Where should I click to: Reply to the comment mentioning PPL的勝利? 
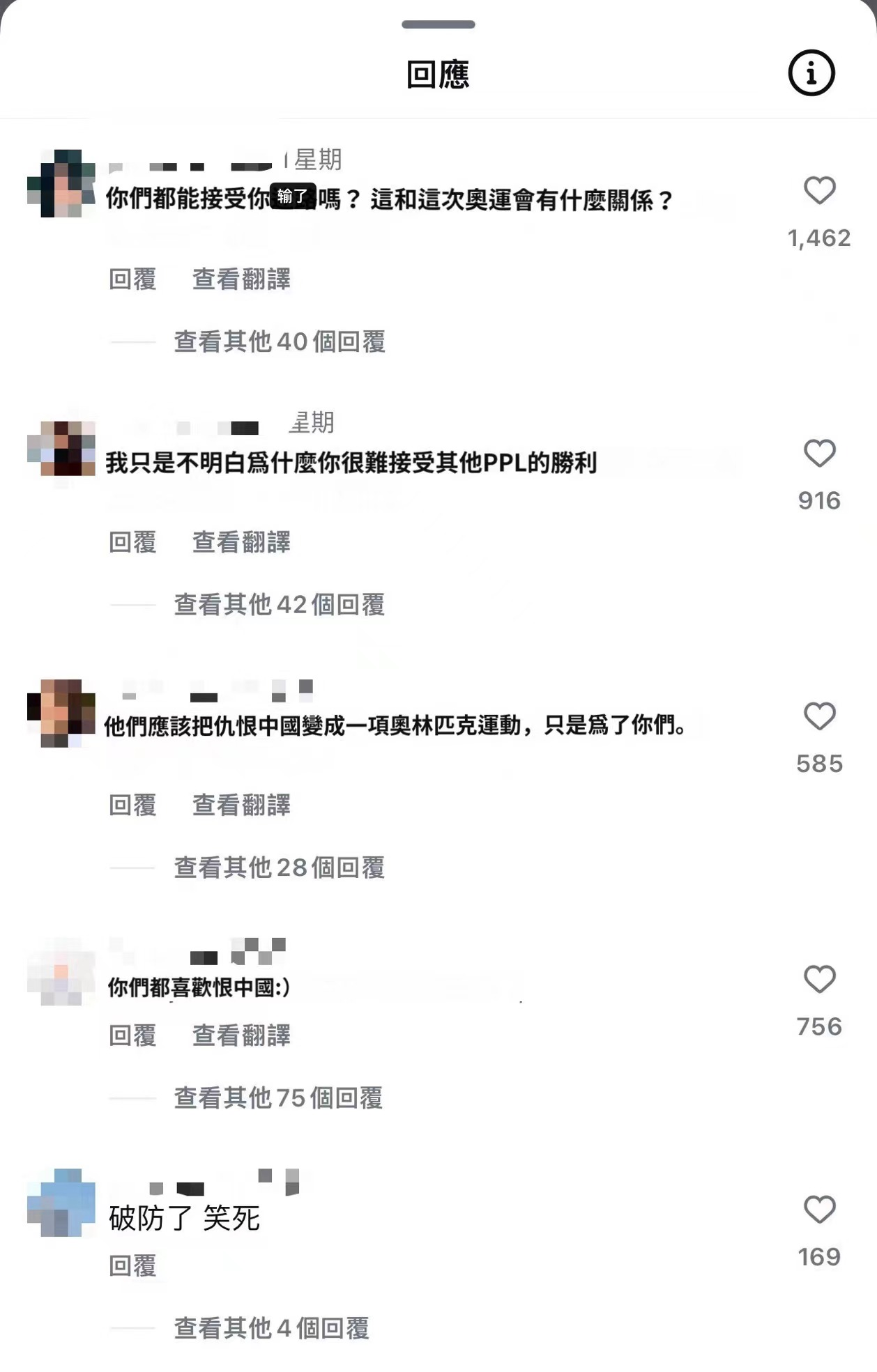(132, 542)
